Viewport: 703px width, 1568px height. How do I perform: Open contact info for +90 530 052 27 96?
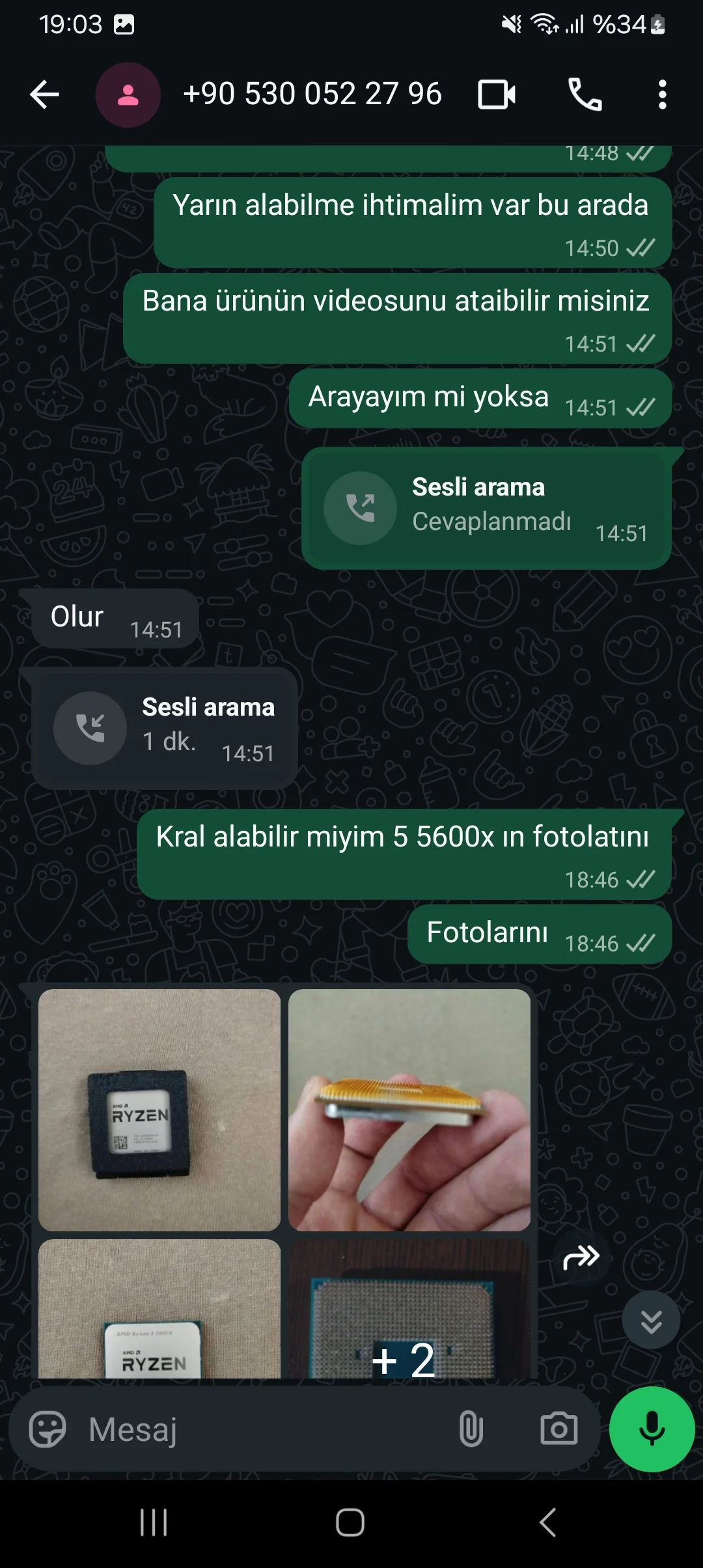[312, 94]
